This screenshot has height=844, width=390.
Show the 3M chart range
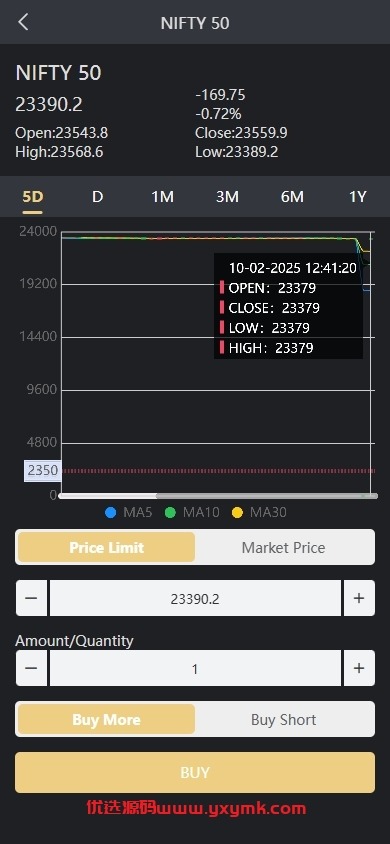[x=227, y=196]
